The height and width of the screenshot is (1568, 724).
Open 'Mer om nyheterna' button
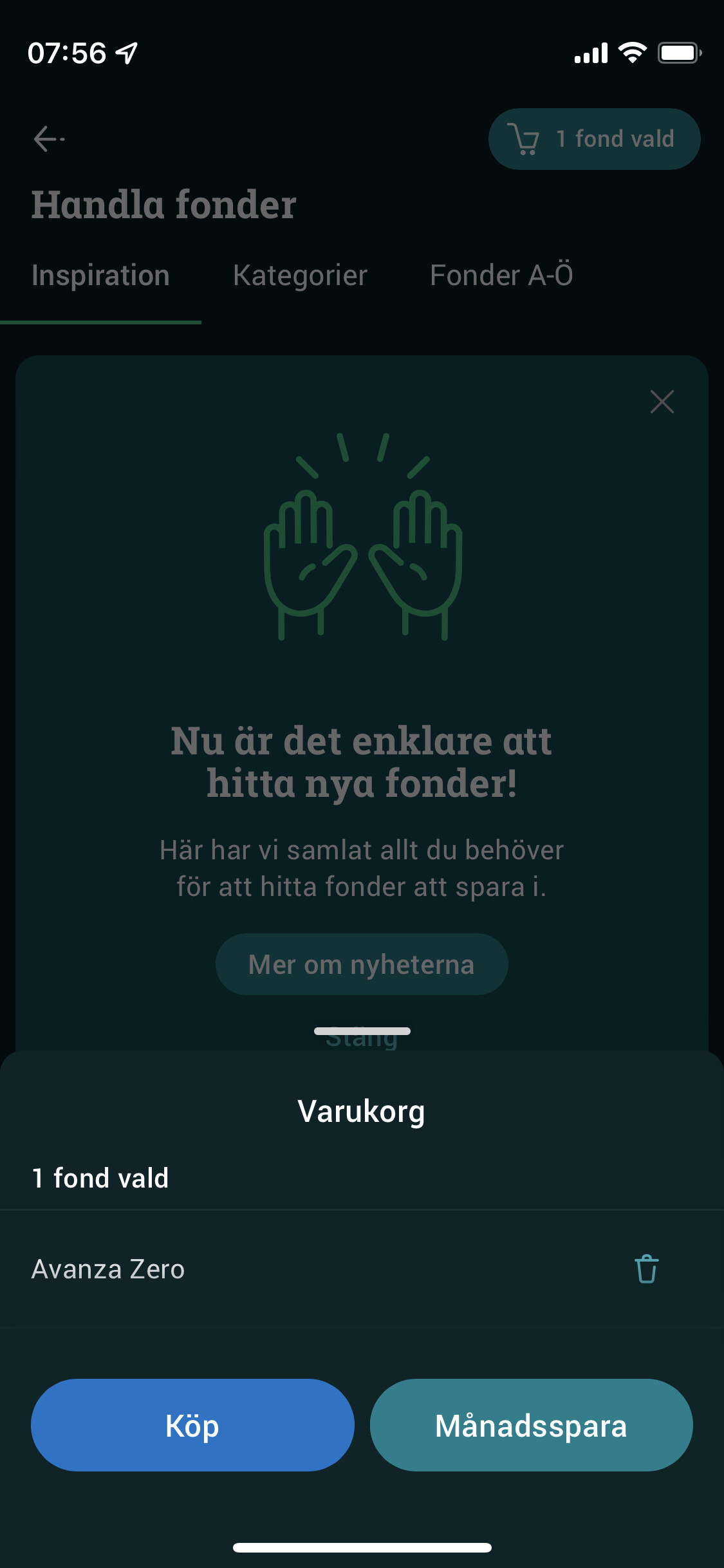(362, 964)
